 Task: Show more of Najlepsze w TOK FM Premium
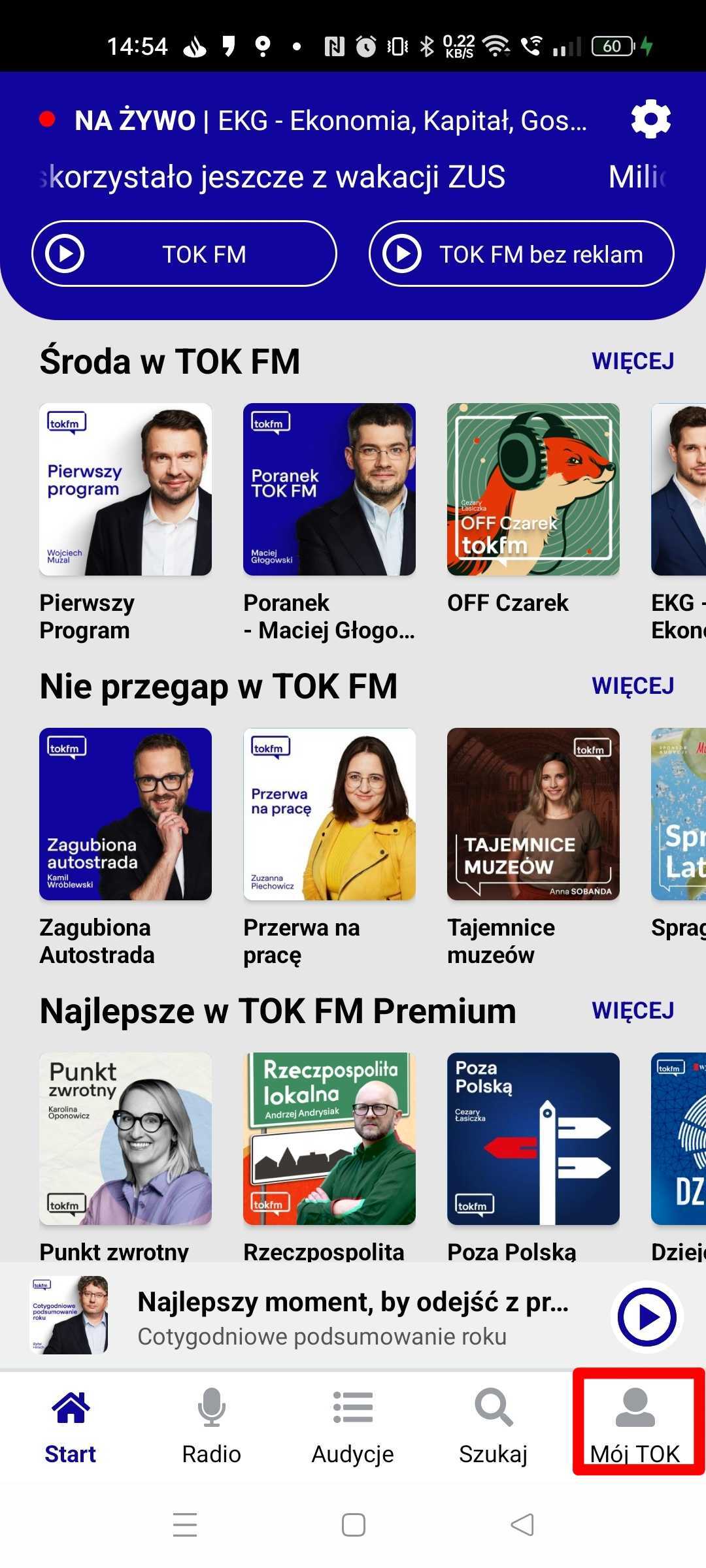pos(632,1011)
